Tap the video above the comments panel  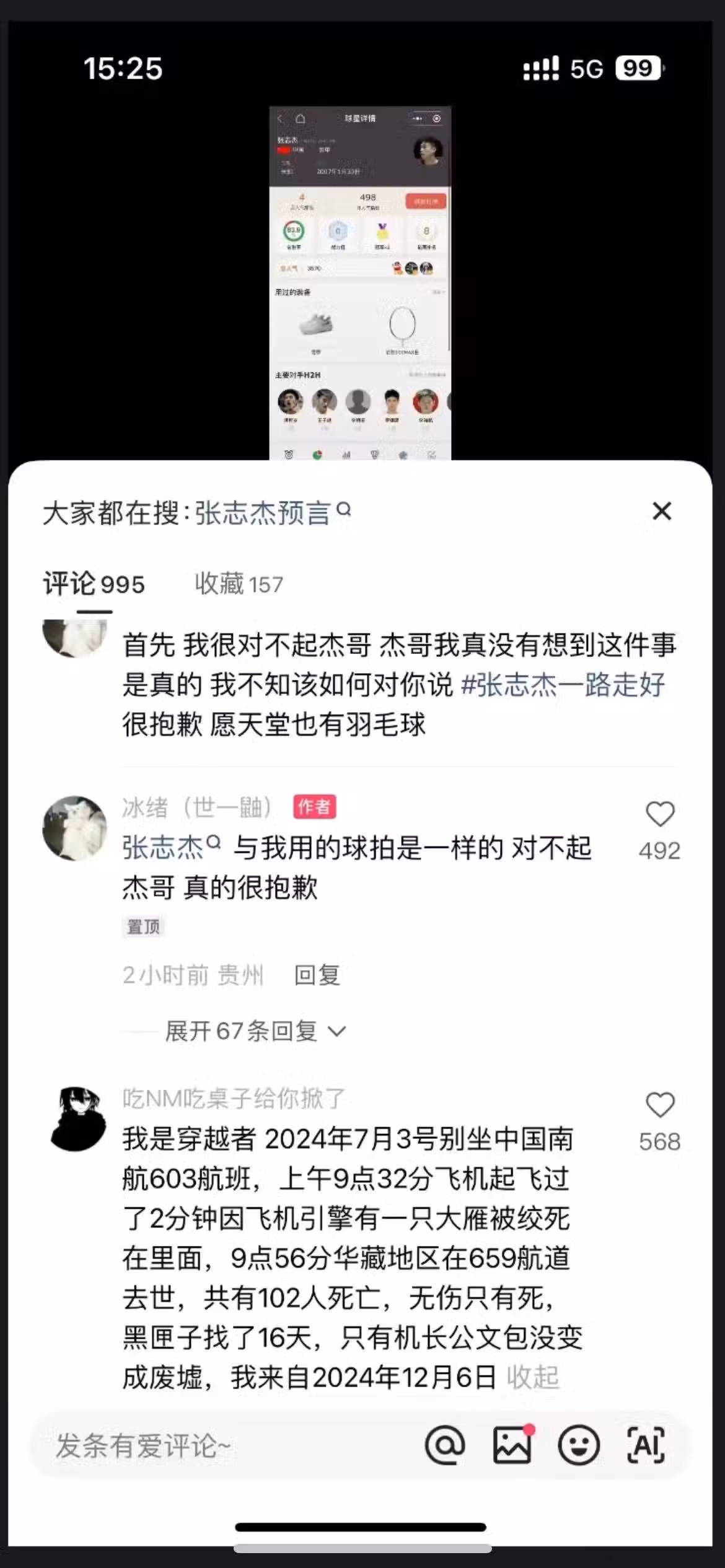[x=360, y=283]
